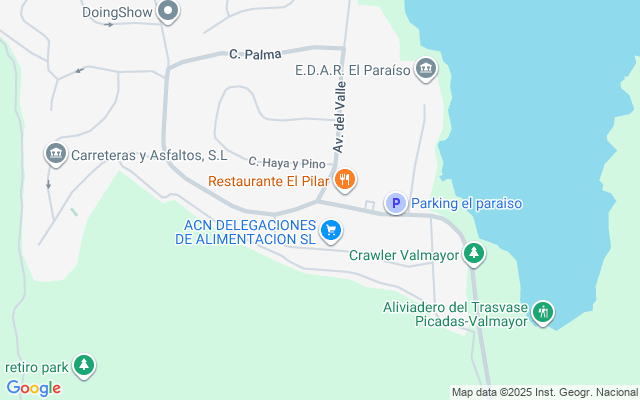The width and height of the screenshot is (640, 400).
Task: Open the ACN Delegaciones de Alimentacion shop pin
Action: 331,232
